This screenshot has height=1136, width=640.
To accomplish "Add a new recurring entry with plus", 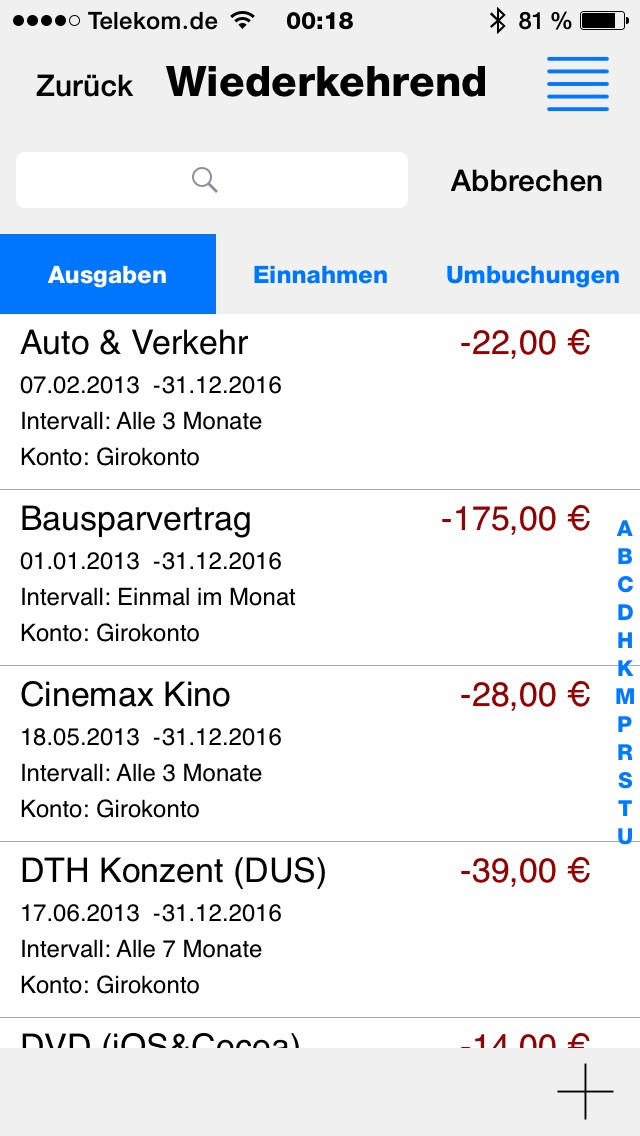I will tap(585, 1090).
